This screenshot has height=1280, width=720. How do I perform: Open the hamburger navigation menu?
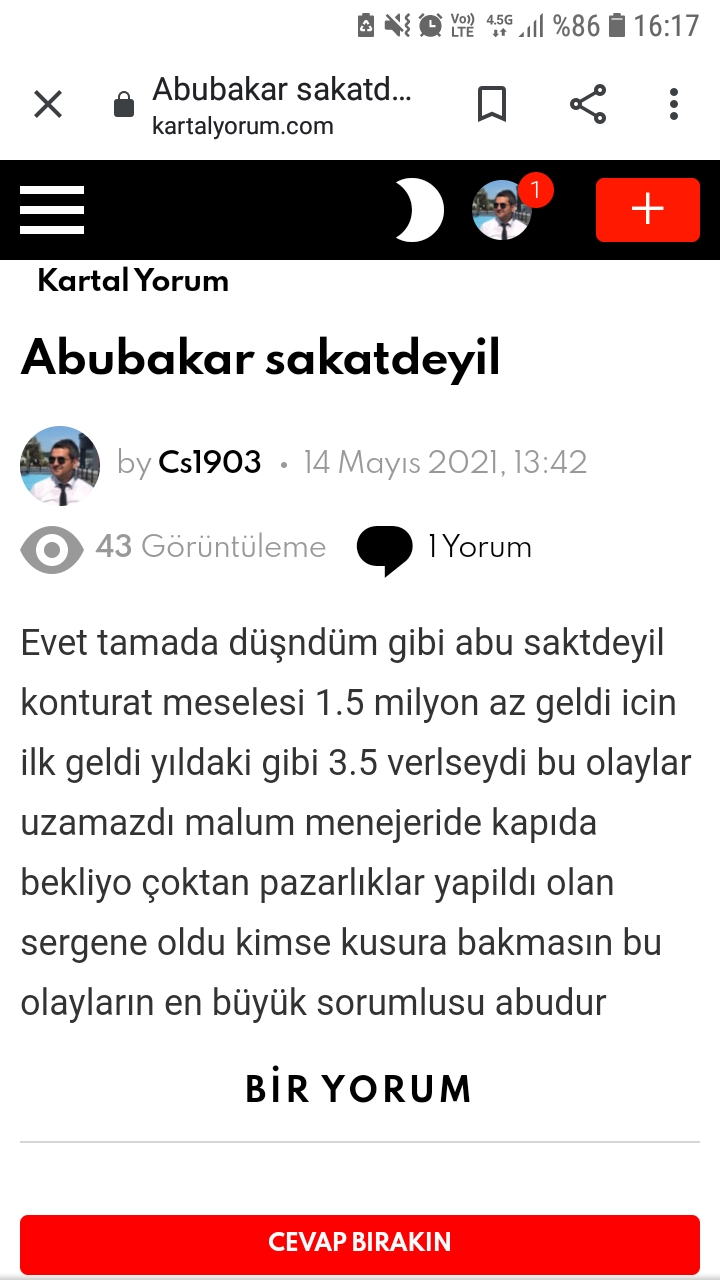pyautogui.click(x=52, y=210)
